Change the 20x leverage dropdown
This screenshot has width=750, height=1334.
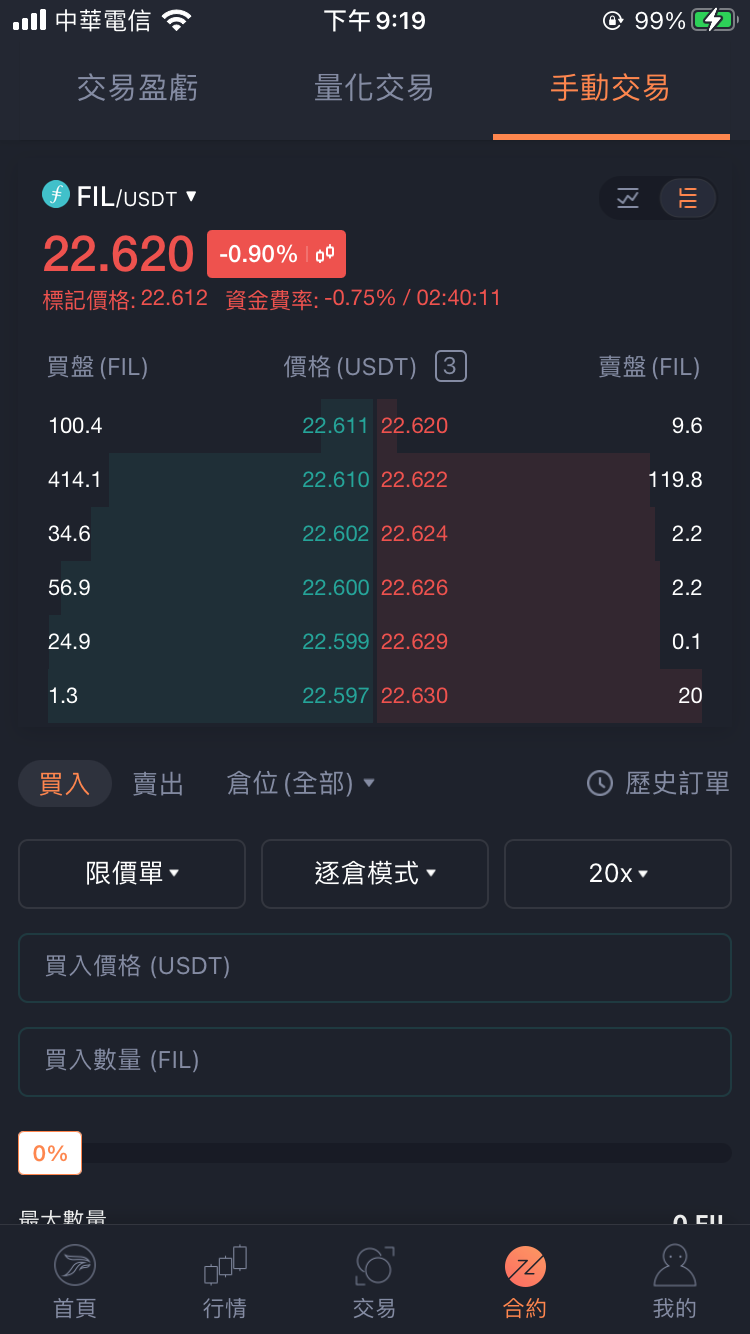point(618,874)
